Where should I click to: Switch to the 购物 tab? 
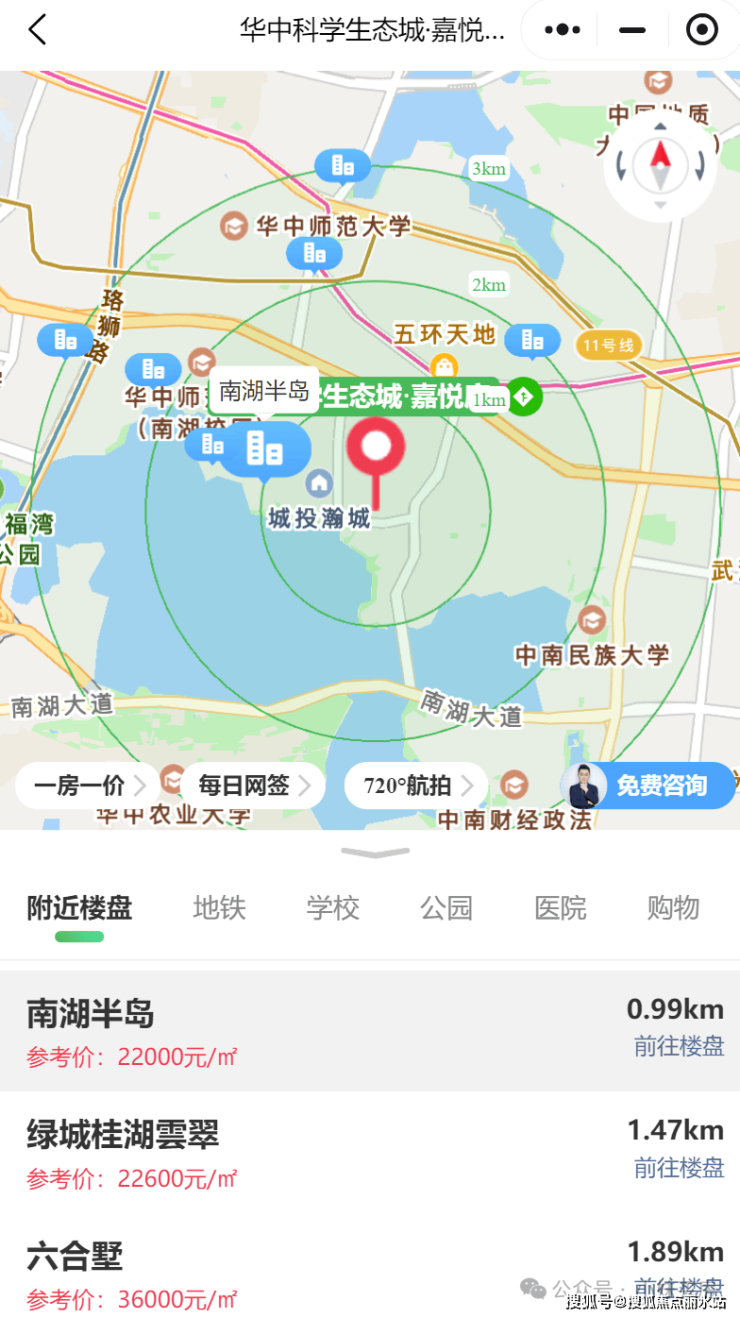point(673,908)
